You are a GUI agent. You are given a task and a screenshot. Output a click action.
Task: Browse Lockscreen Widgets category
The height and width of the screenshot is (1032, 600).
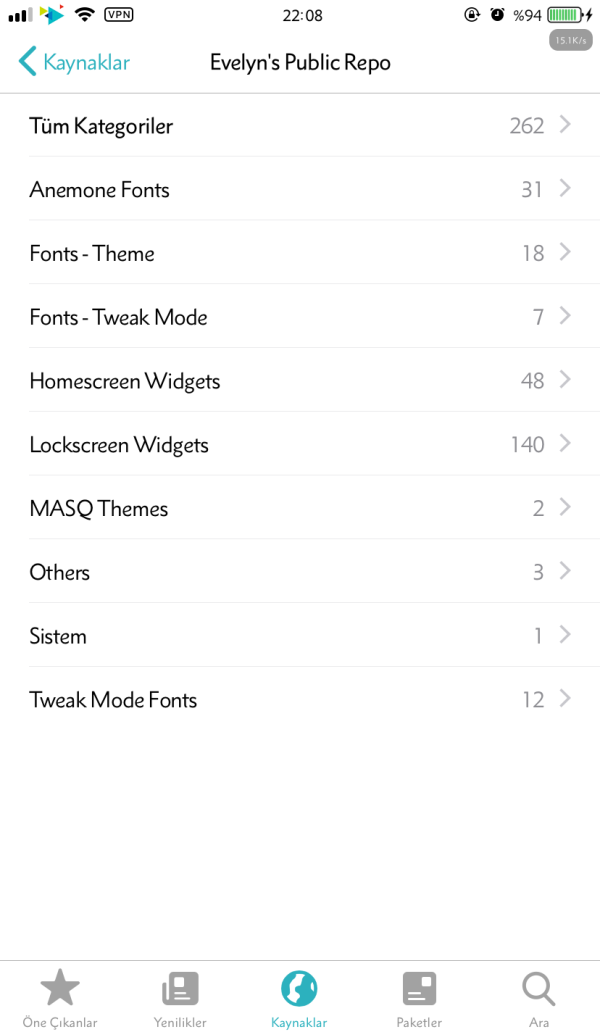(x=300, y=445)
